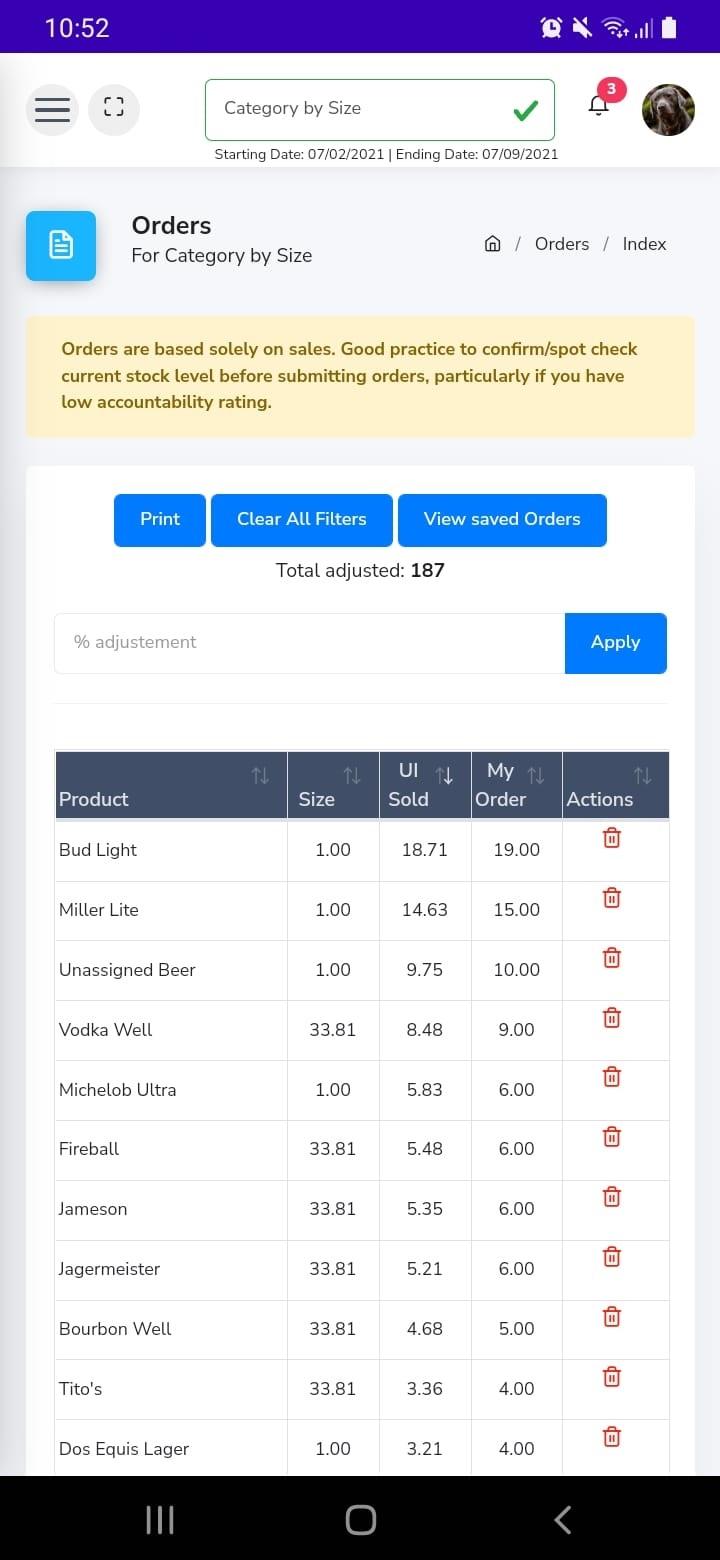Tap the Print button
Screen dimensions: 720x1560
coord(160,520)
